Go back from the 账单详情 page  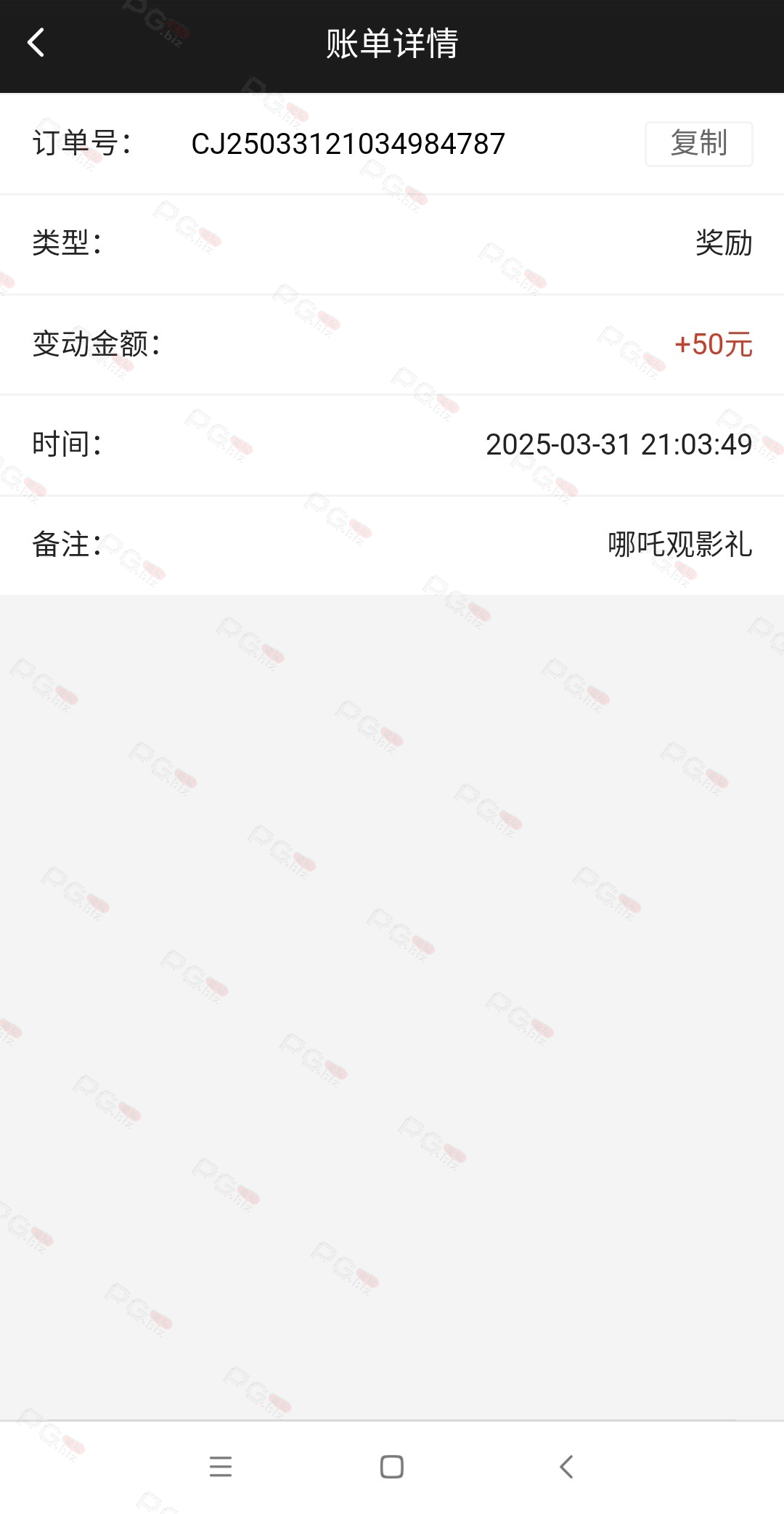click(x=36, y=42)
